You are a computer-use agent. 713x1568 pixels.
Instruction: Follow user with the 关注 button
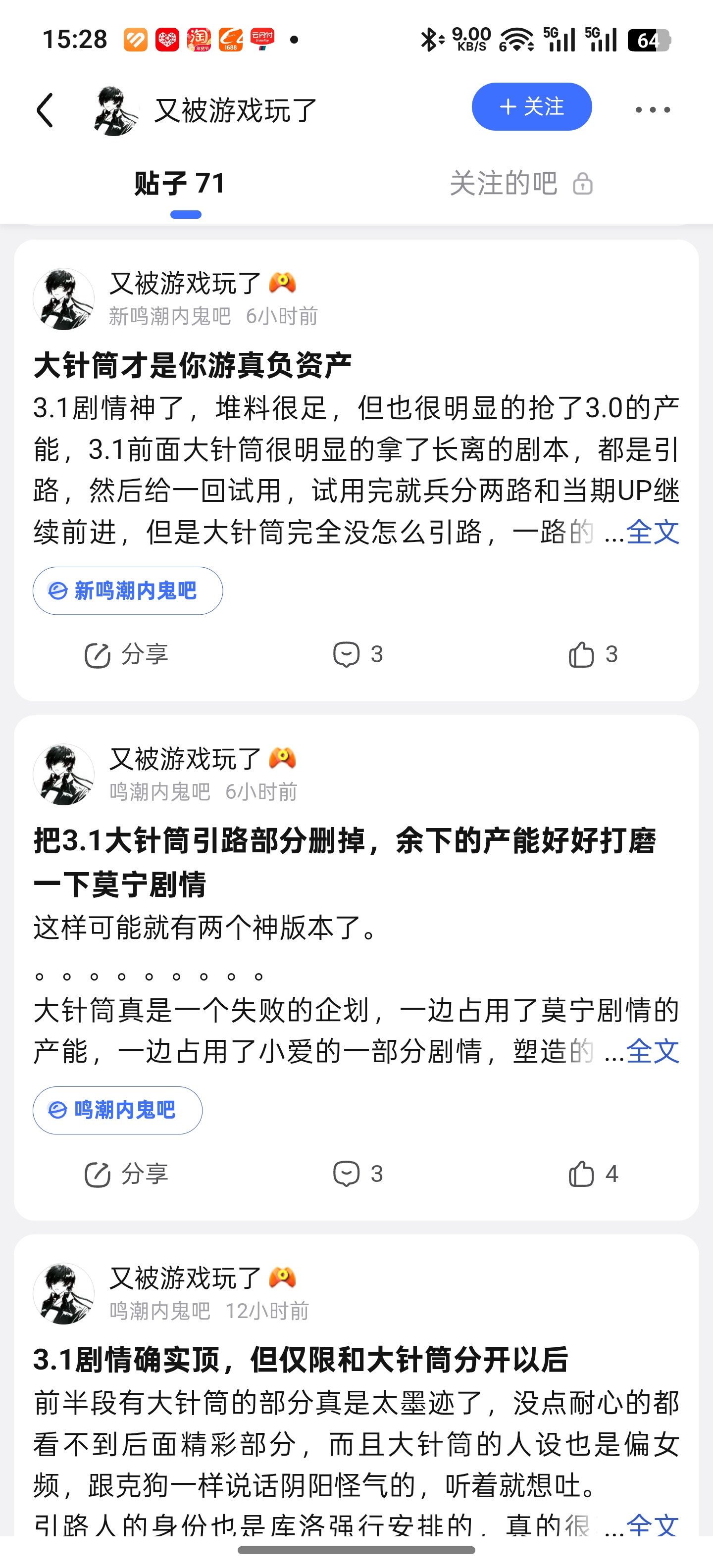(x=531, y=107)
